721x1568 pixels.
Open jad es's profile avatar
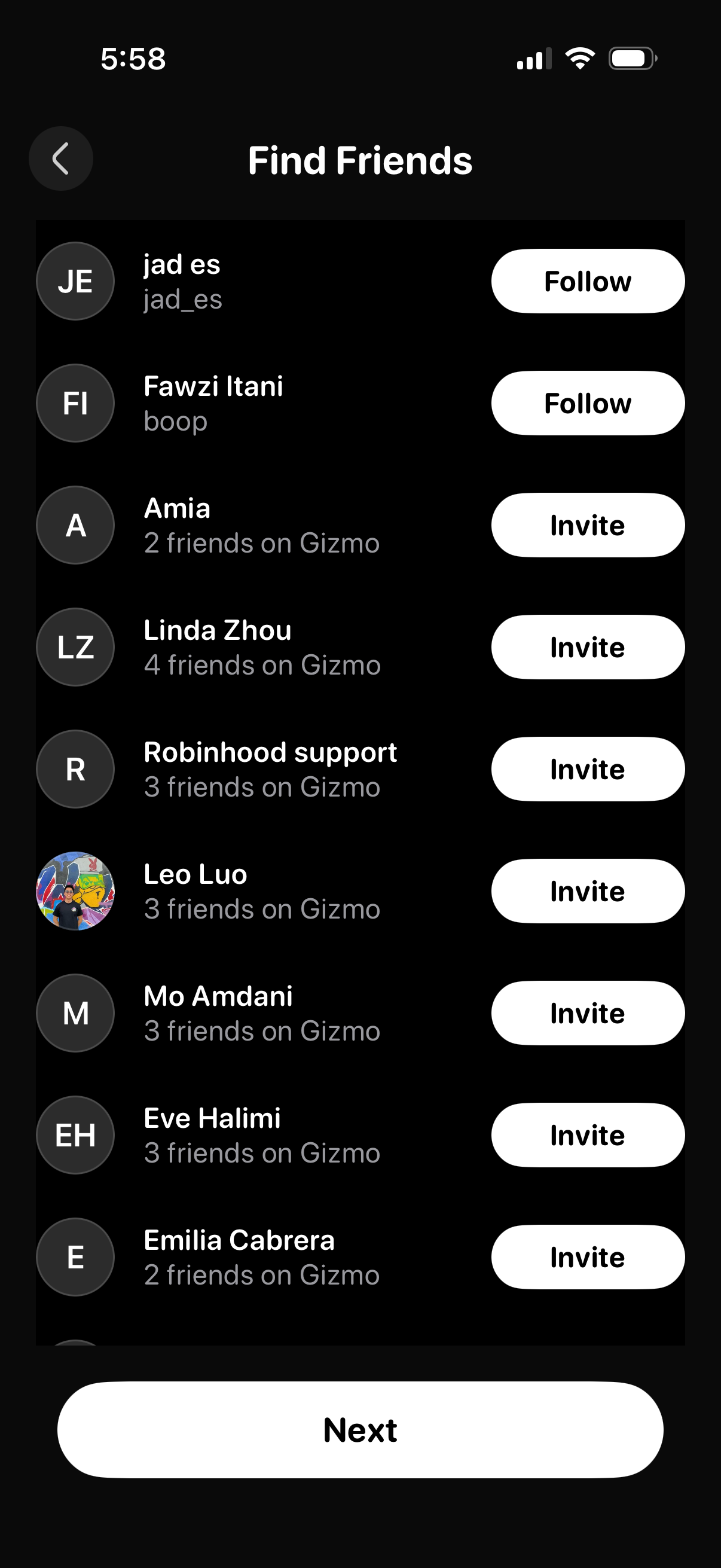point(75,280)
